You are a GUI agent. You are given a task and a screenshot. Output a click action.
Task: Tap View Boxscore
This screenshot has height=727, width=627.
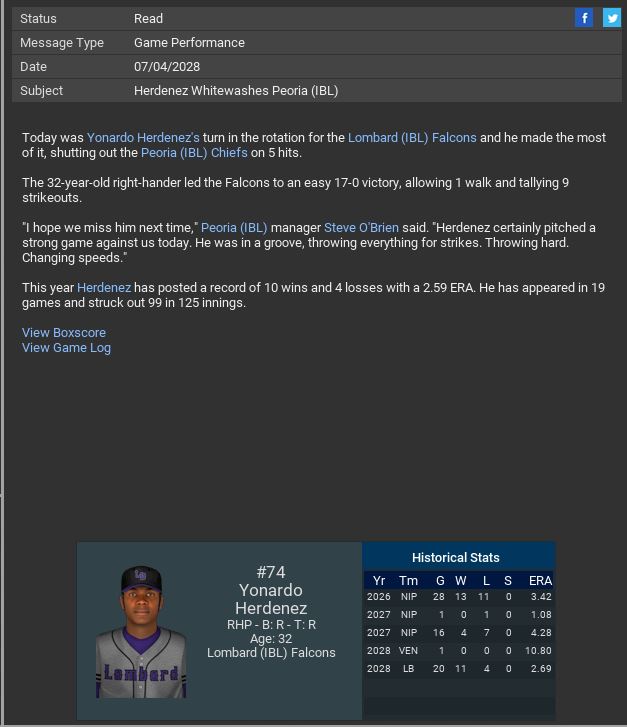64,333
